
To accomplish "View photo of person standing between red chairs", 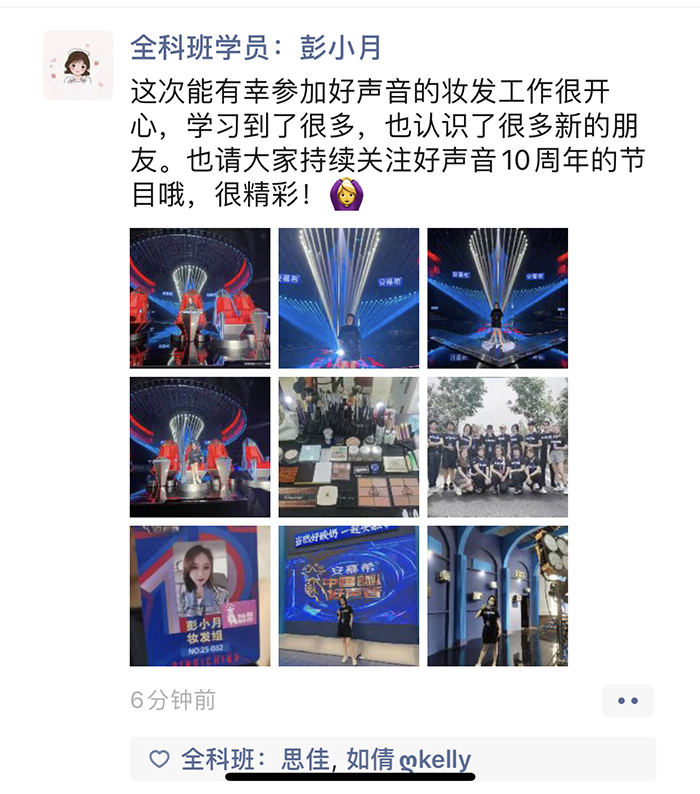I will (x=200, y=446).
